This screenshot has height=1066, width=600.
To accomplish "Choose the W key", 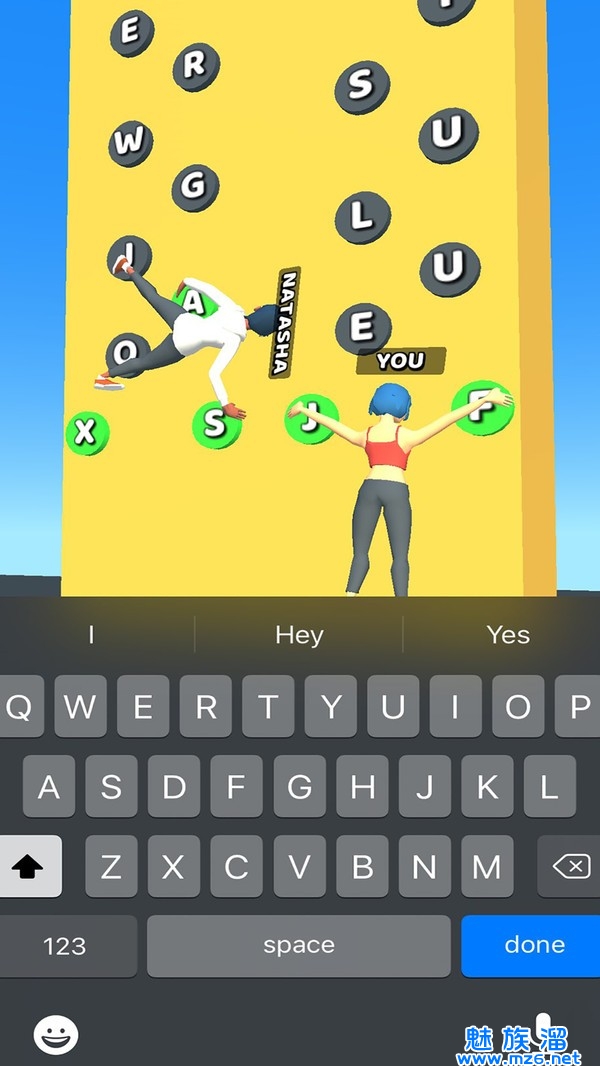I will click(80, 707).
